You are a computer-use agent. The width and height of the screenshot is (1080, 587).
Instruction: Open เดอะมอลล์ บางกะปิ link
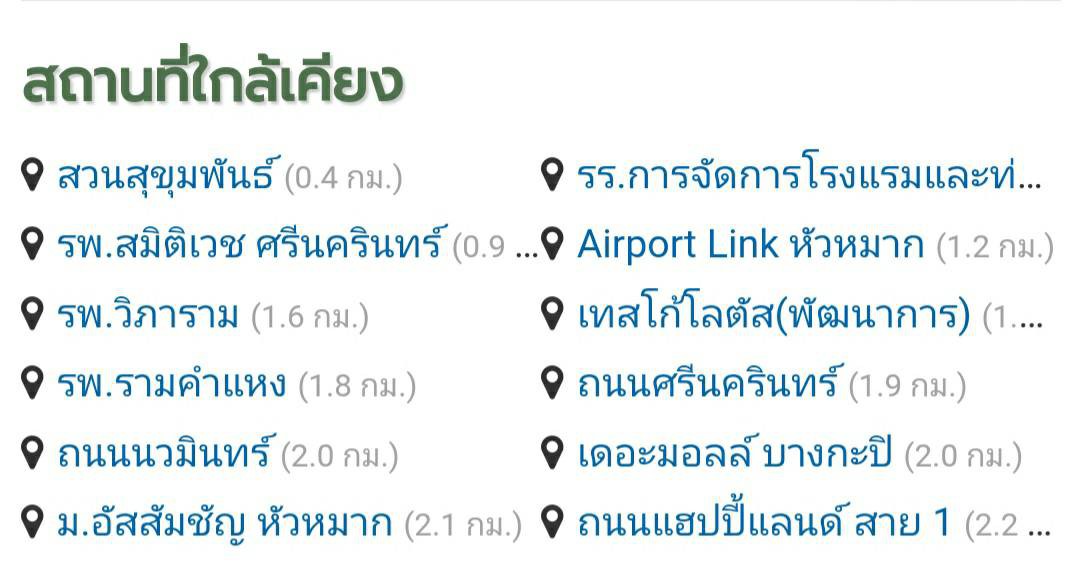coord(735,454)
